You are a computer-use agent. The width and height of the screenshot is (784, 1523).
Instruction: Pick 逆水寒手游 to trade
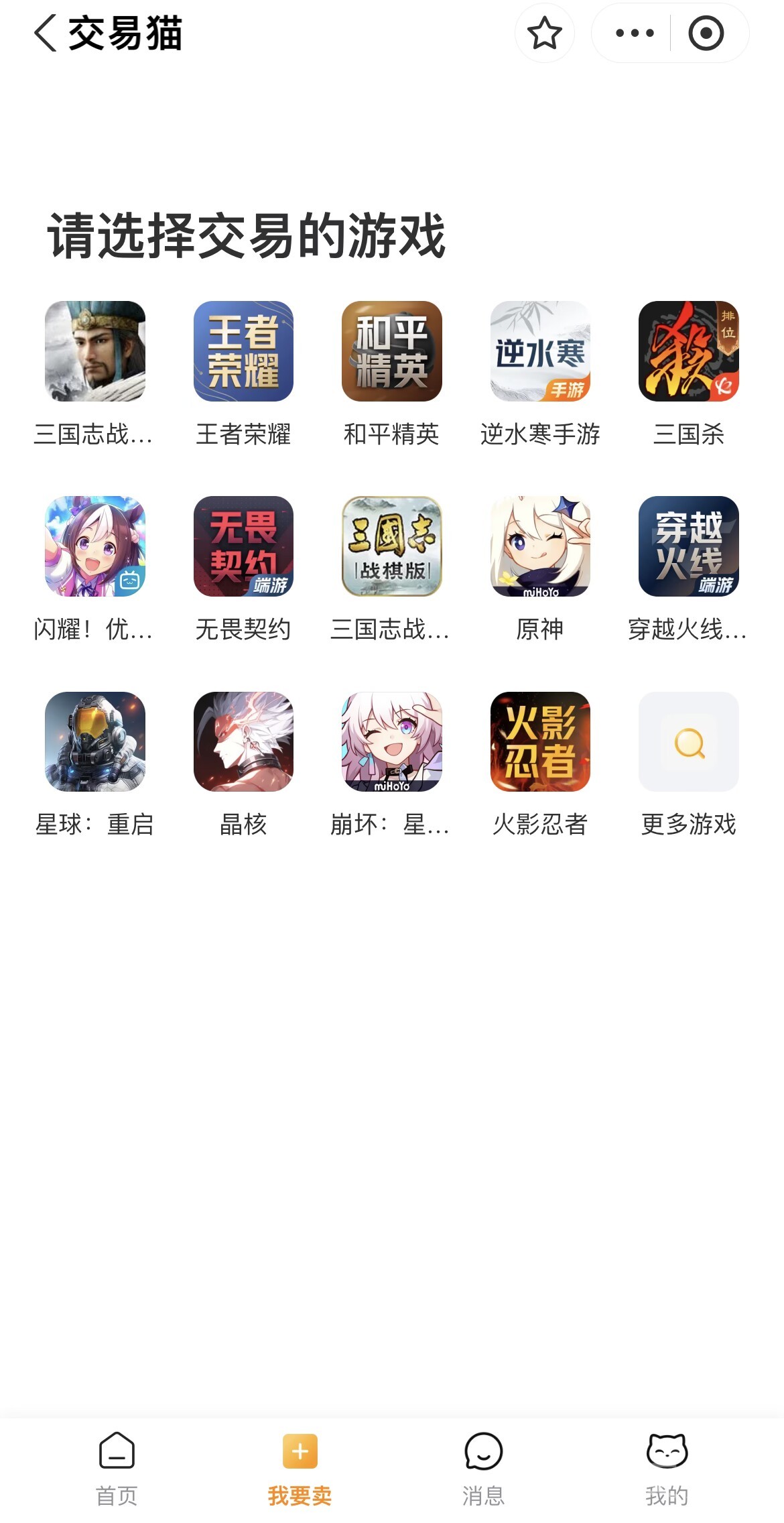pyautogui.click(x=540, y=352)
